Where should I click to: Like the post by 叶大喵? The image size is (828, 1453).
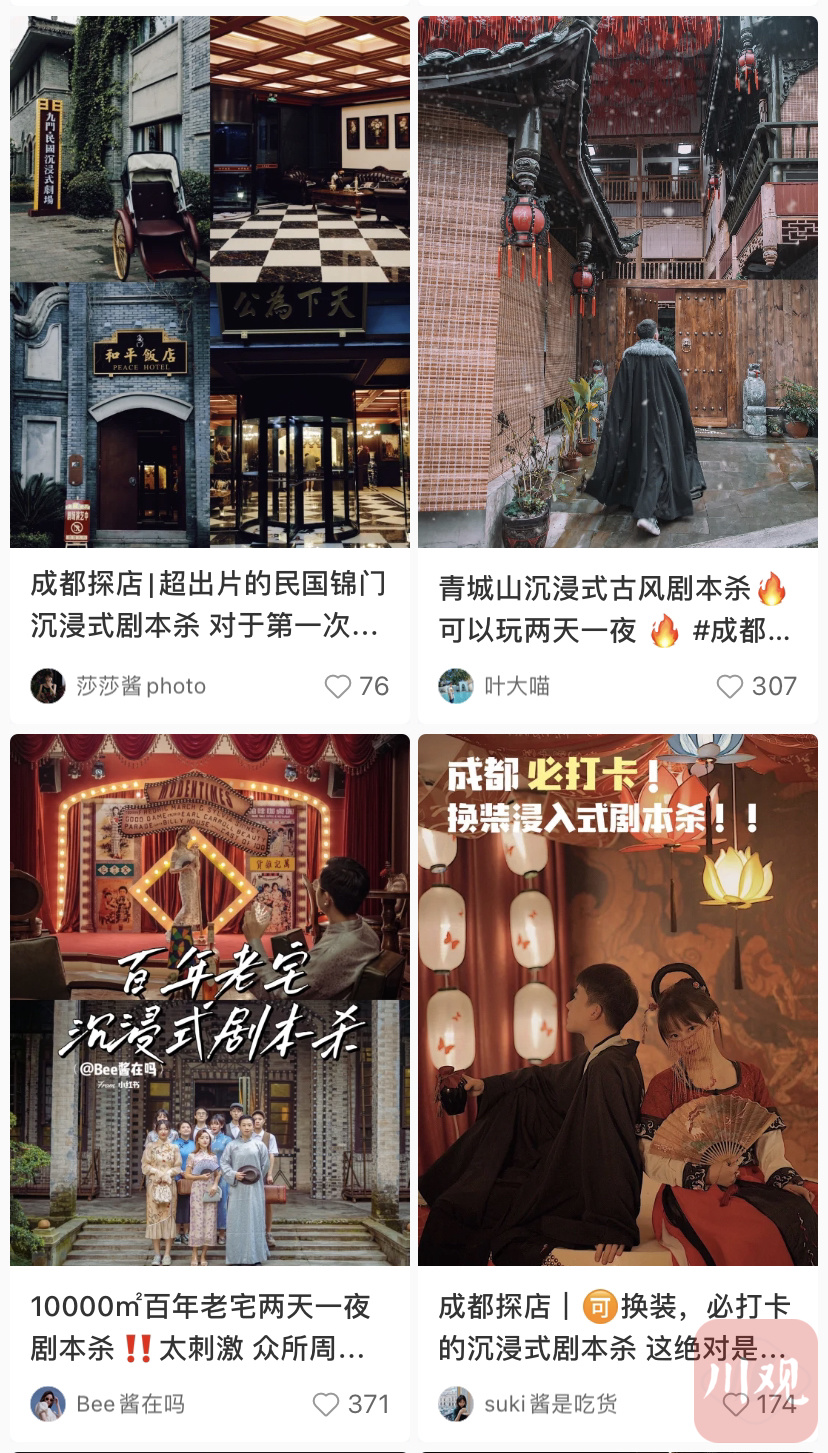730,686
